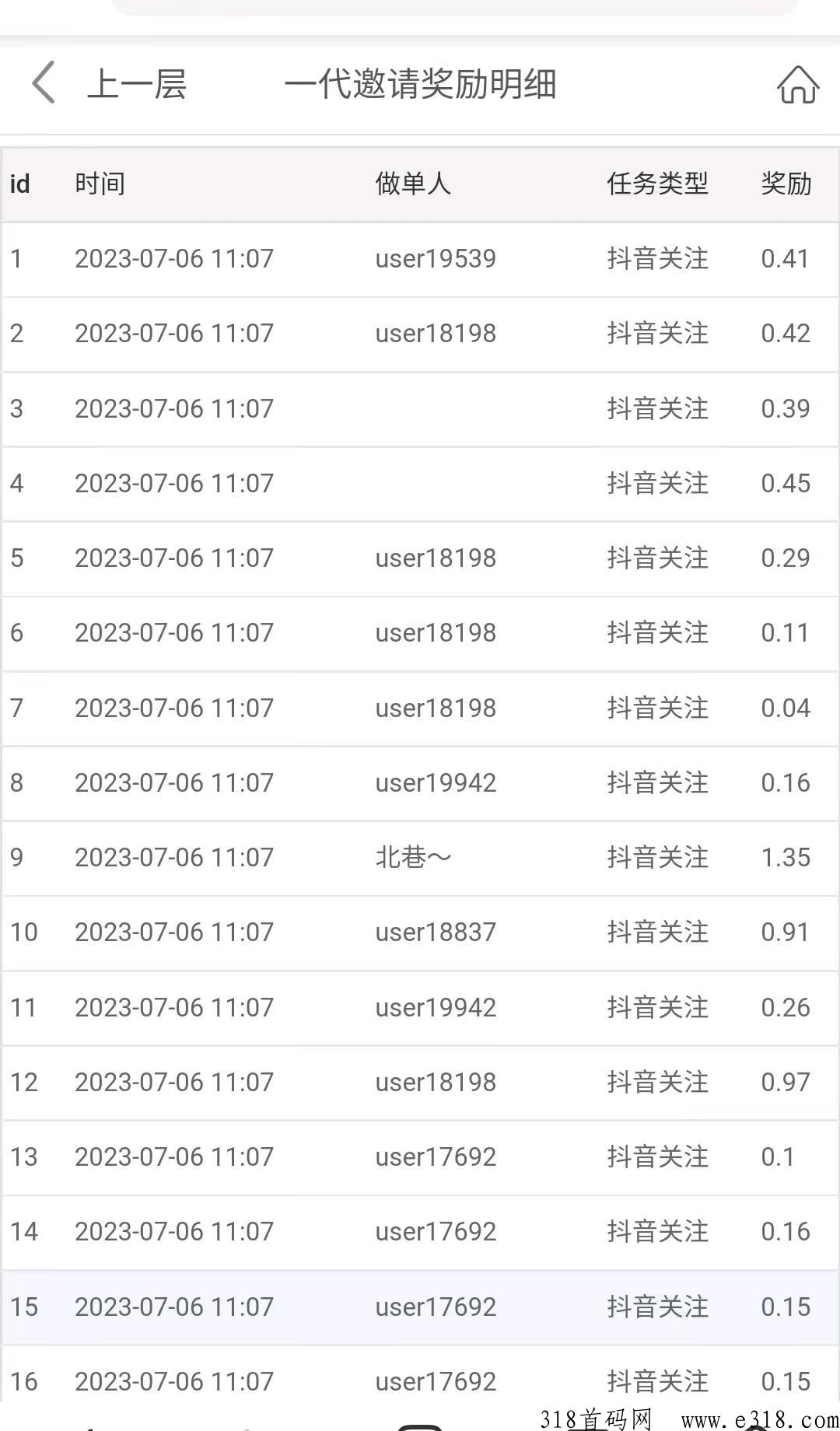Tap the back arrow to return
840x1431 pixels.
coord(43,84)
